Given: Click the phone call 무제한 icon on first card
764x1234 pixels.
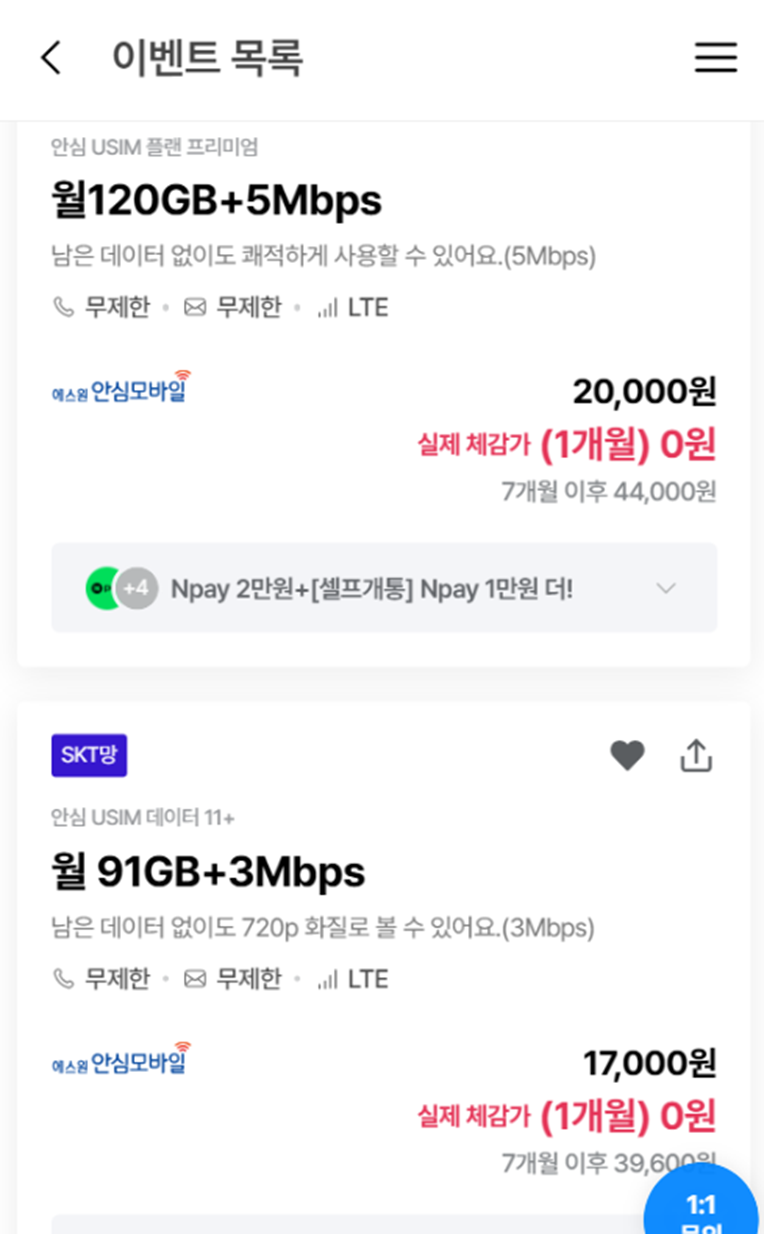Looking at the screenshot, I should [62, 307].
